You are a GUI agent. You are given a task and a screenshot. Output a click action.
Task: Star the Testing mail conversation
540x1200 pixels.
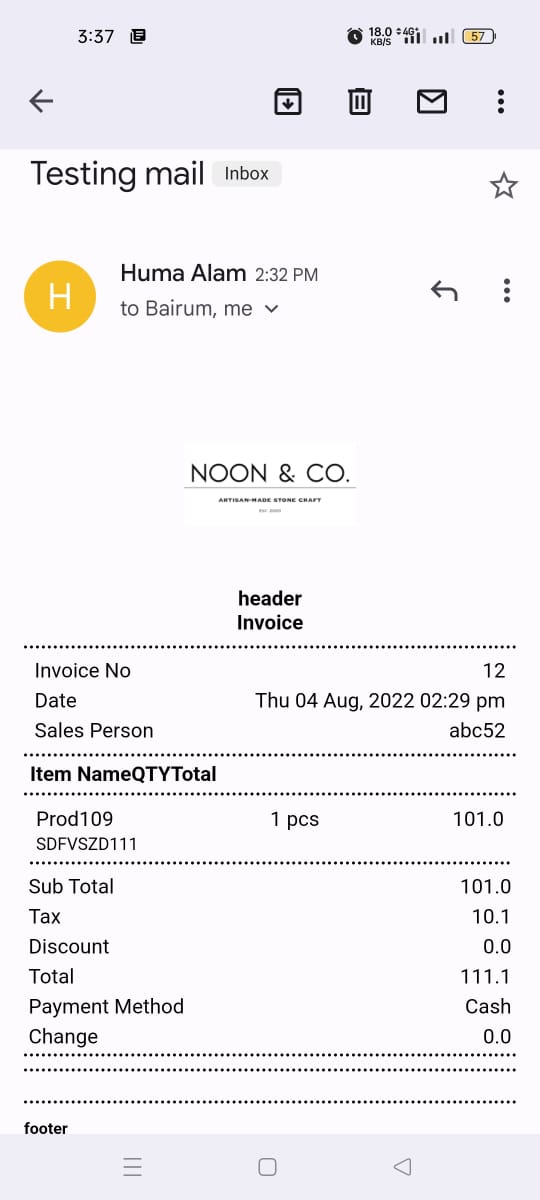pos(503,185)
